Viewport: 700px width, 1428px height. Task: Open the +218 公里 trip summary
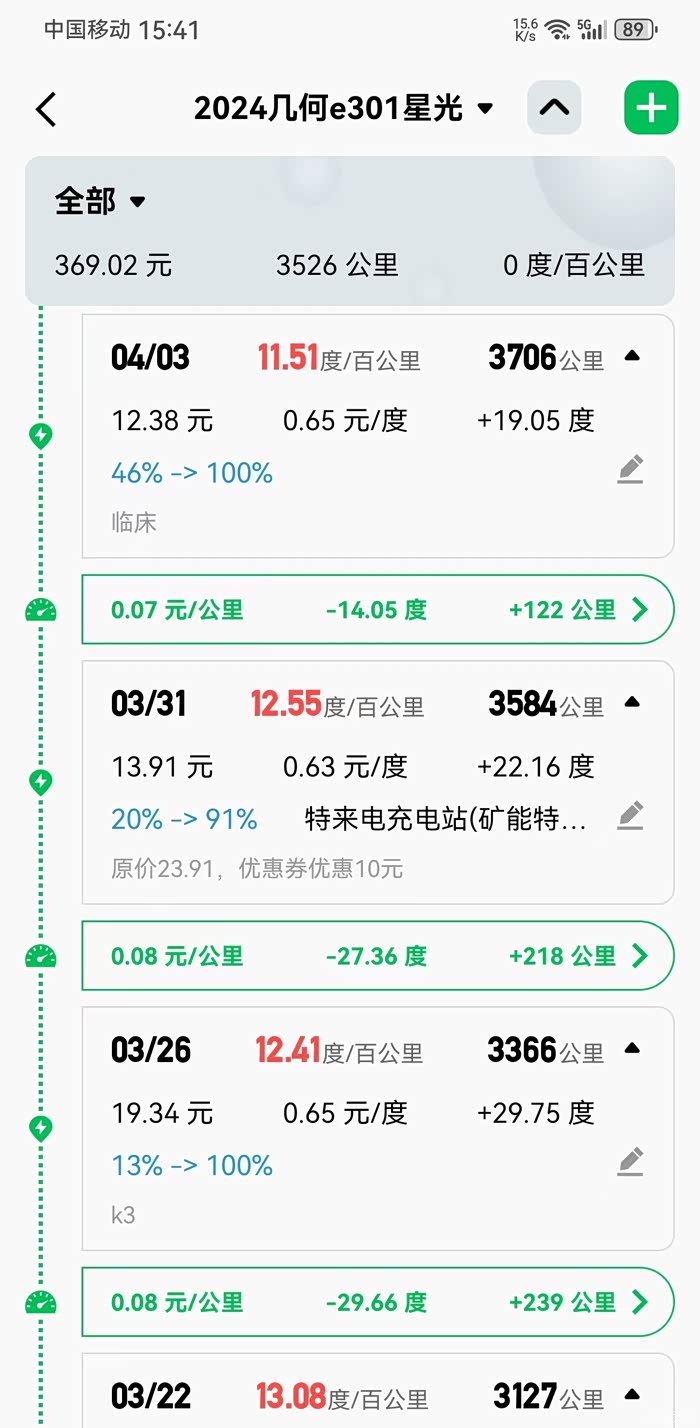pos(377,956)
